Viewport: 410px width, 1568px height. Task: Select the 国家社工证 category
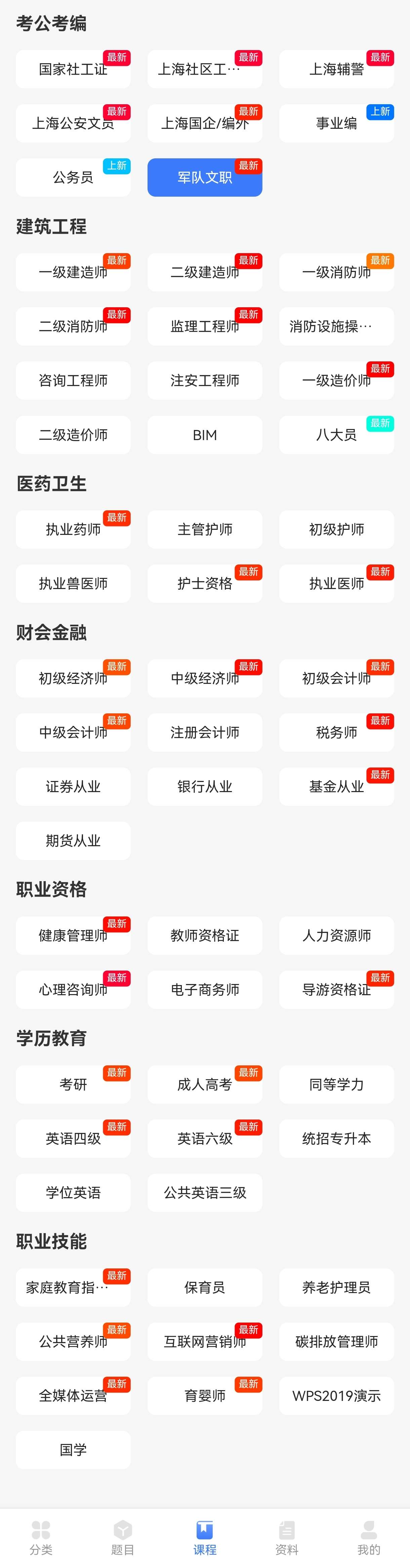pyautogui.click(x=73, y=69)
